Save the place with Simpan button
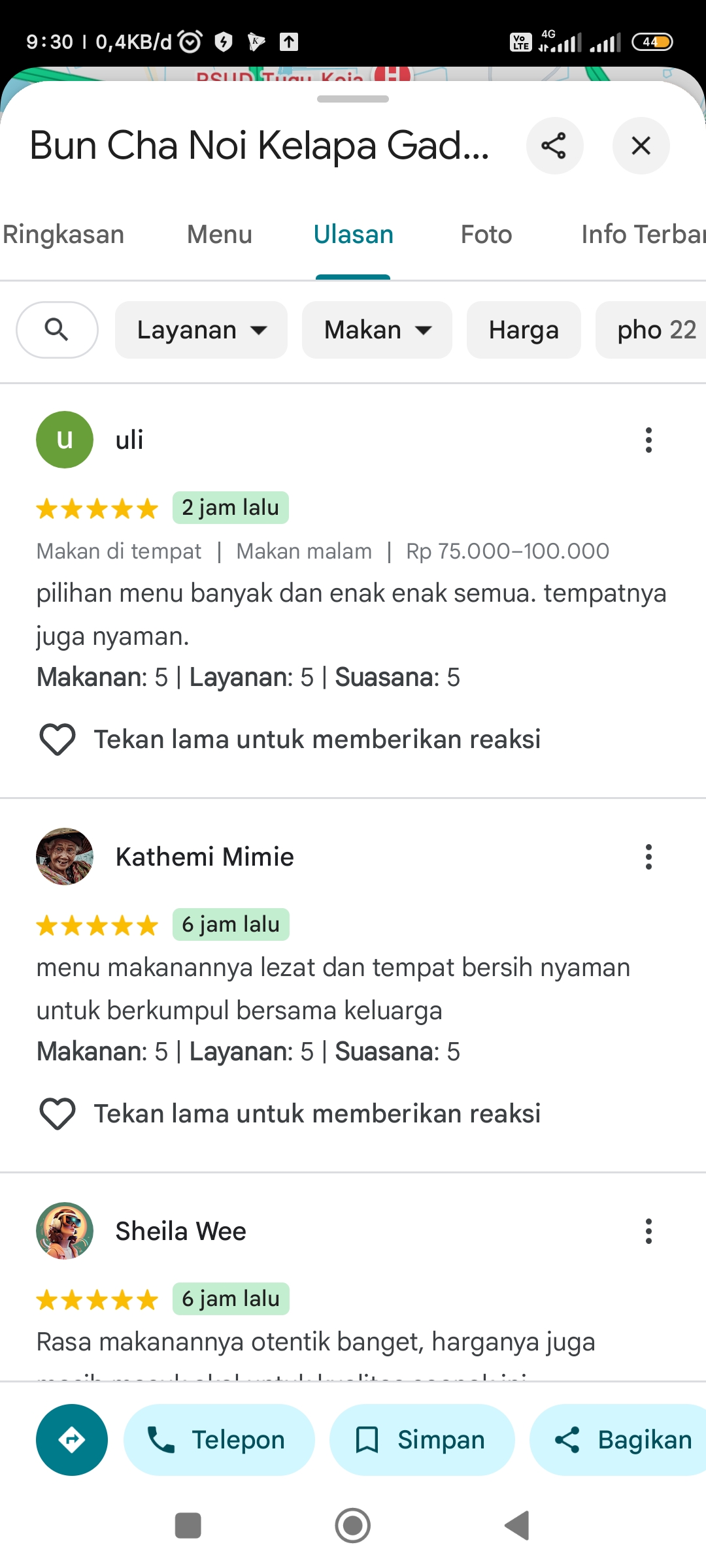The width and height of the screenshot is (706, 1568). click(x=422, y=1440)
